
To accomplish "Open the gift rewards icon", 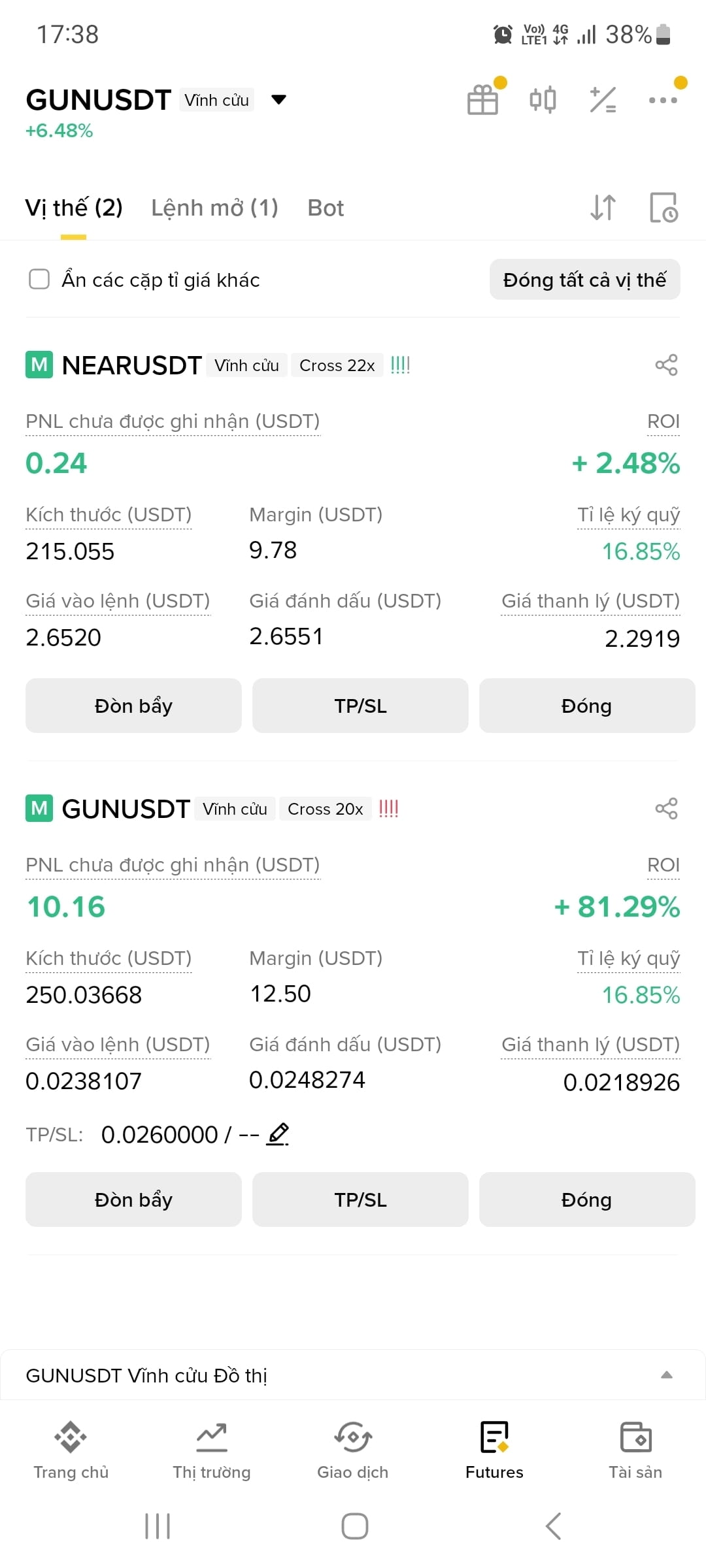I will coord(483,100).
